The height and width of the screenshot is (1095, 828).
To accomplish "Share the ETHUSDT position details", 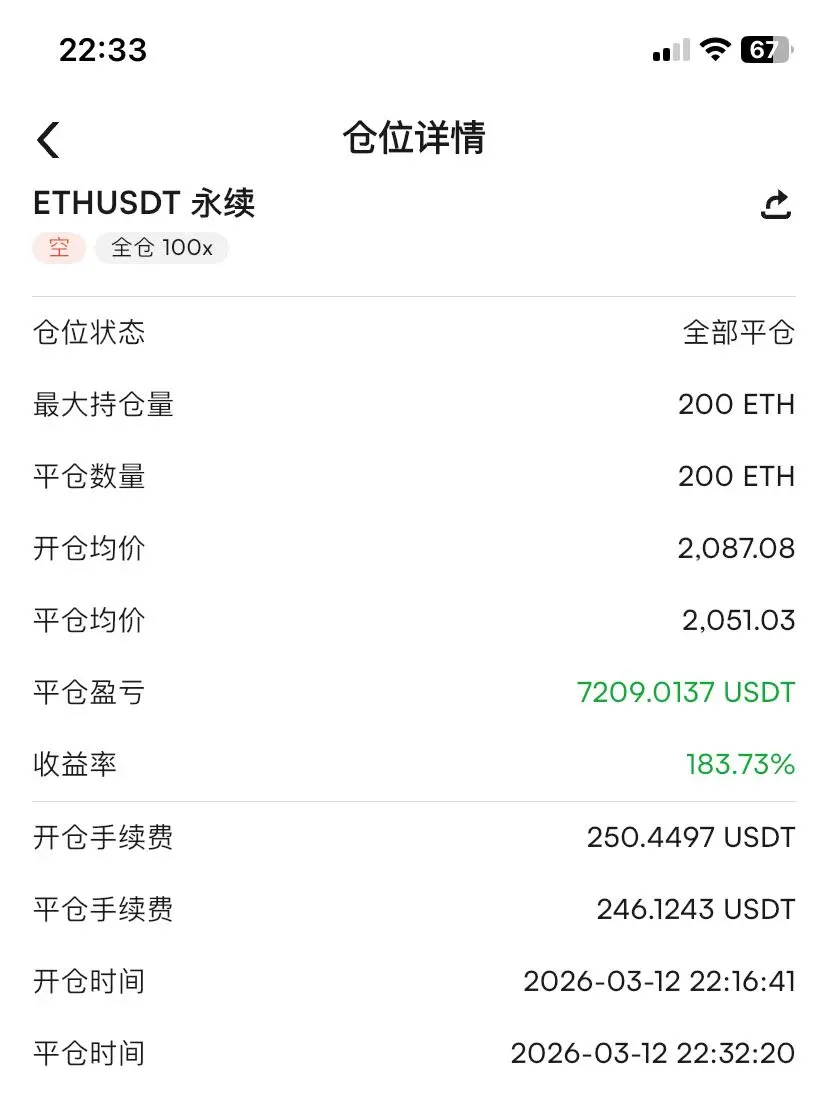I will point(776,205).
